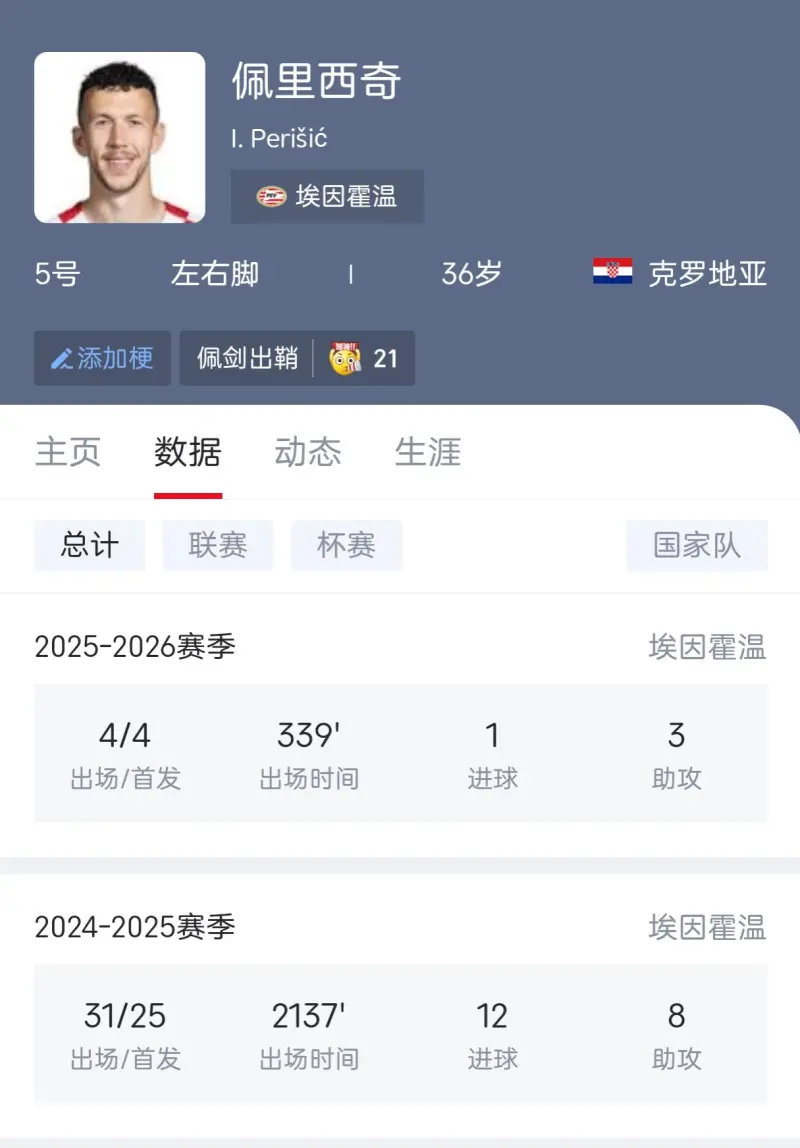The height and width of the screenshot is (1148, 800).
Task: Switch to the 主页 tab
Action: coord(68,452)
